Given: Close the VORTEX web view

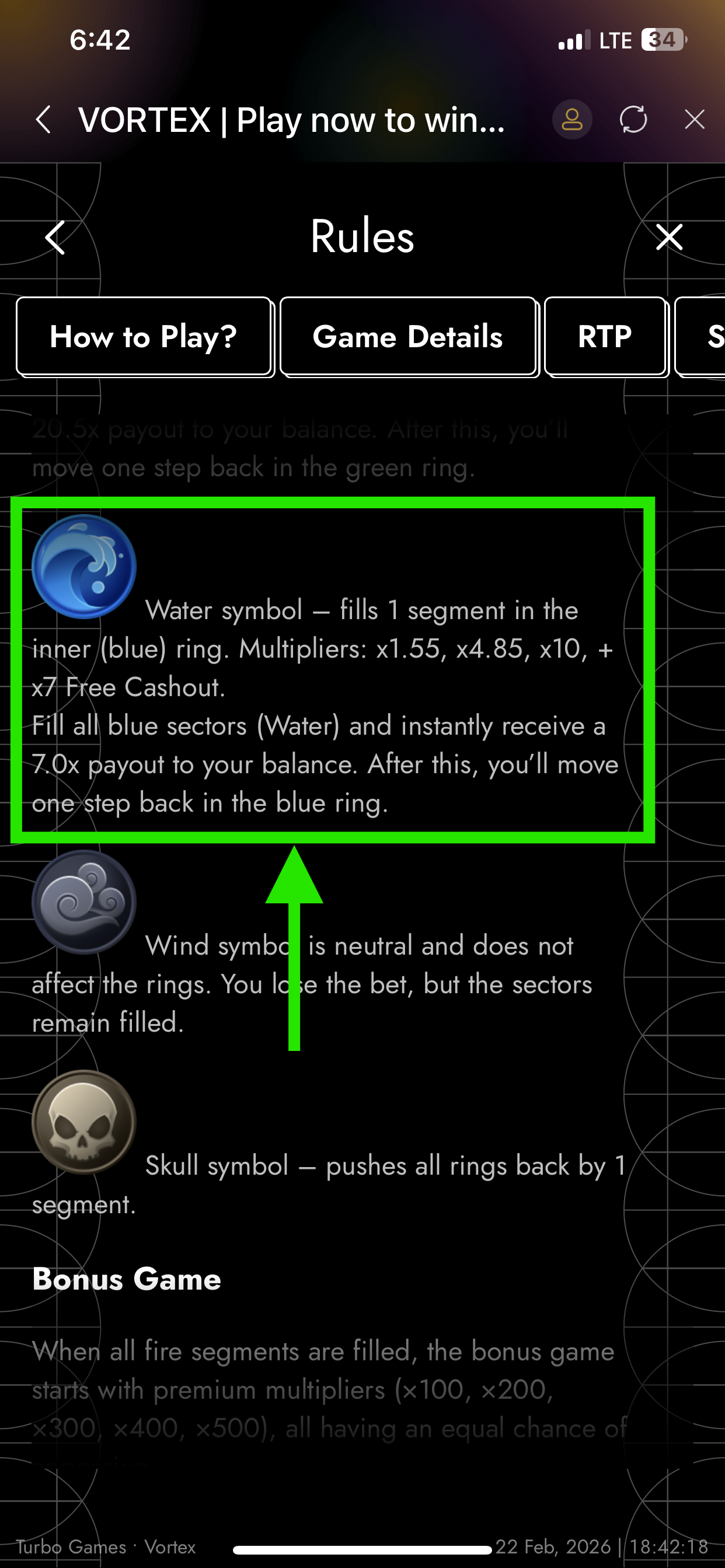Looking at the screenshot, I should click(x=694, y=119).
